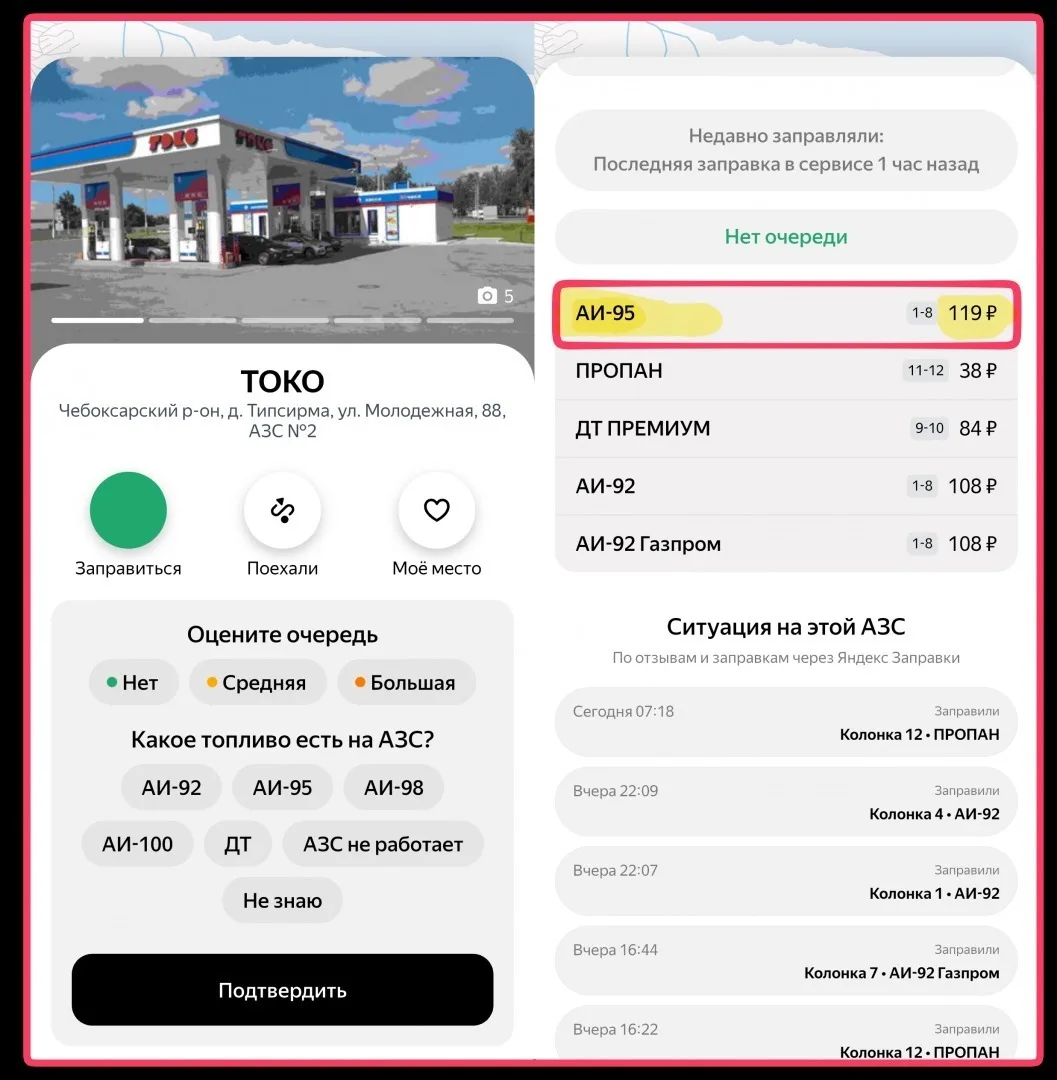Viewport: 1057px width, 1080px height.
Task: Pick the АИ-100 fuel chip
Action: [x=137, y=844]
